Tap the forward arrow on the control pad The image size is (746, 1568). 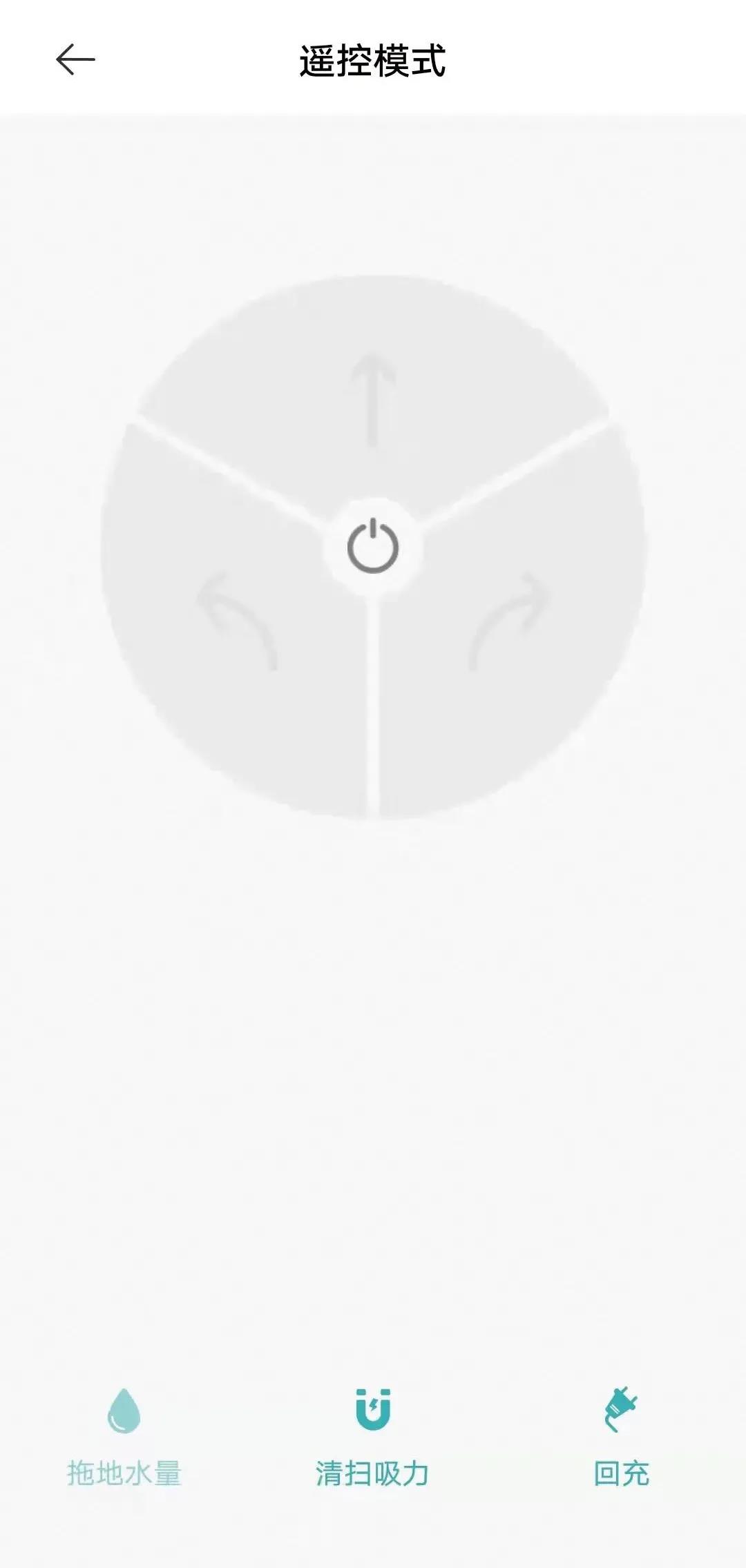[373, 399]
